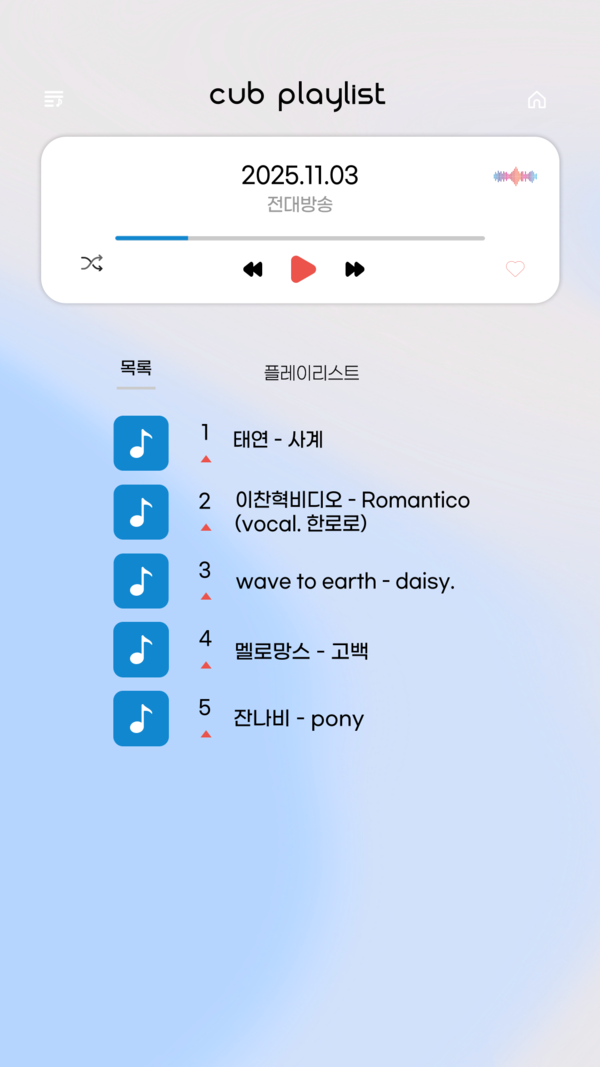Skip forward to the next track
The height and width of the screenshot is (1067, 600).
pyautogui.click(x=355, y=269)
